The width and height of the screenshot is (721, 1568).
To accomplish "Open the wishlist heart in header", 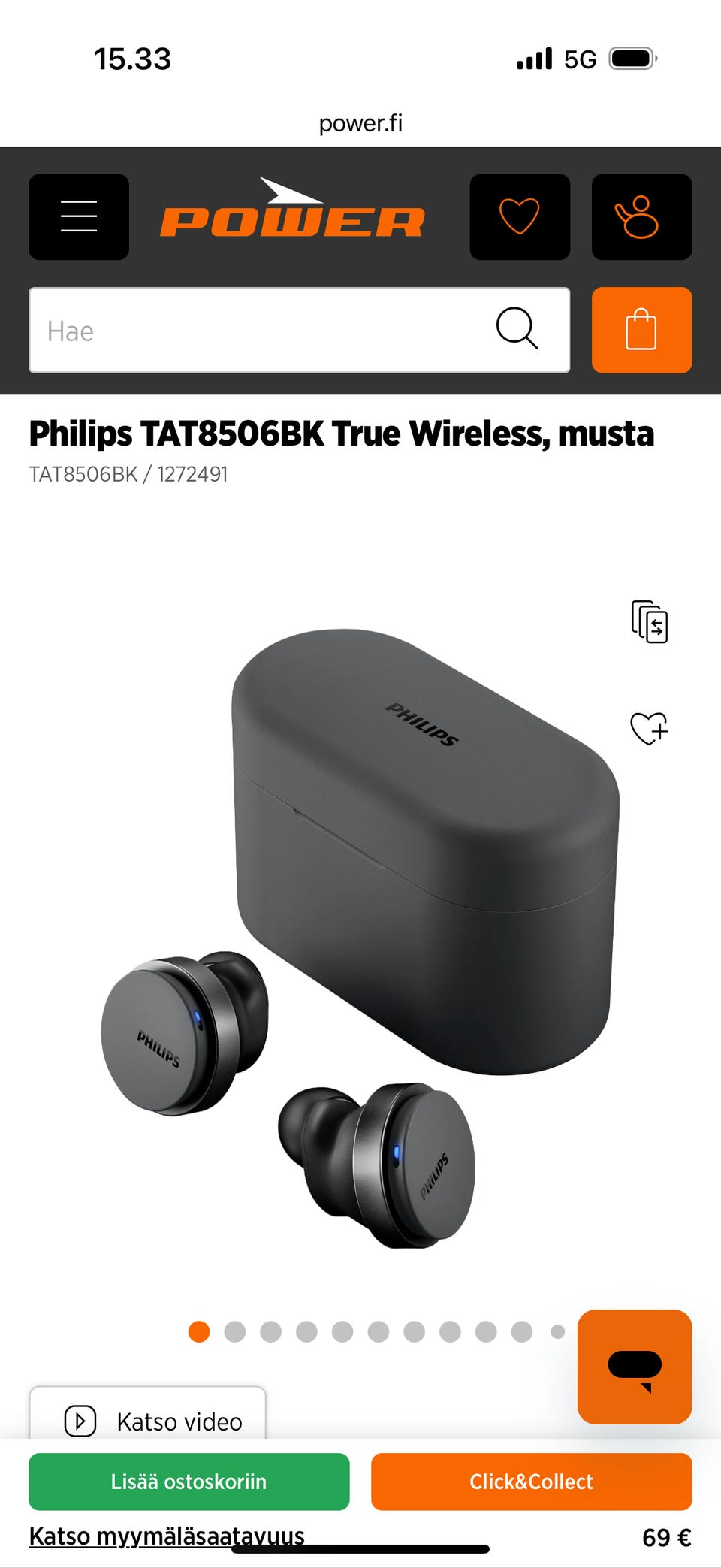I will [x=520, y=216].
